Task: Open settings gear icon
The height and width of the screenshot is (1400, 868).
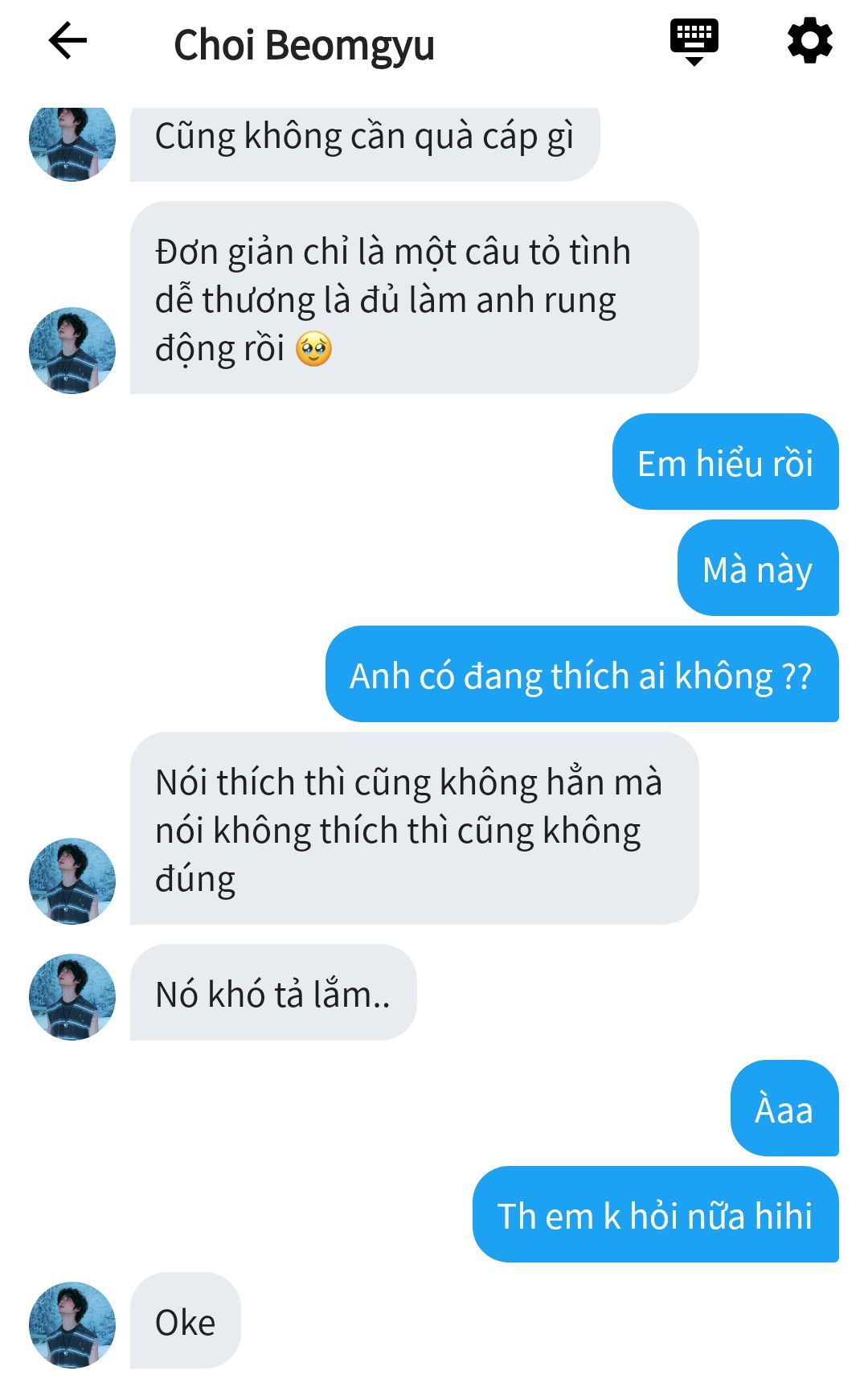Action: click(809, 41)
